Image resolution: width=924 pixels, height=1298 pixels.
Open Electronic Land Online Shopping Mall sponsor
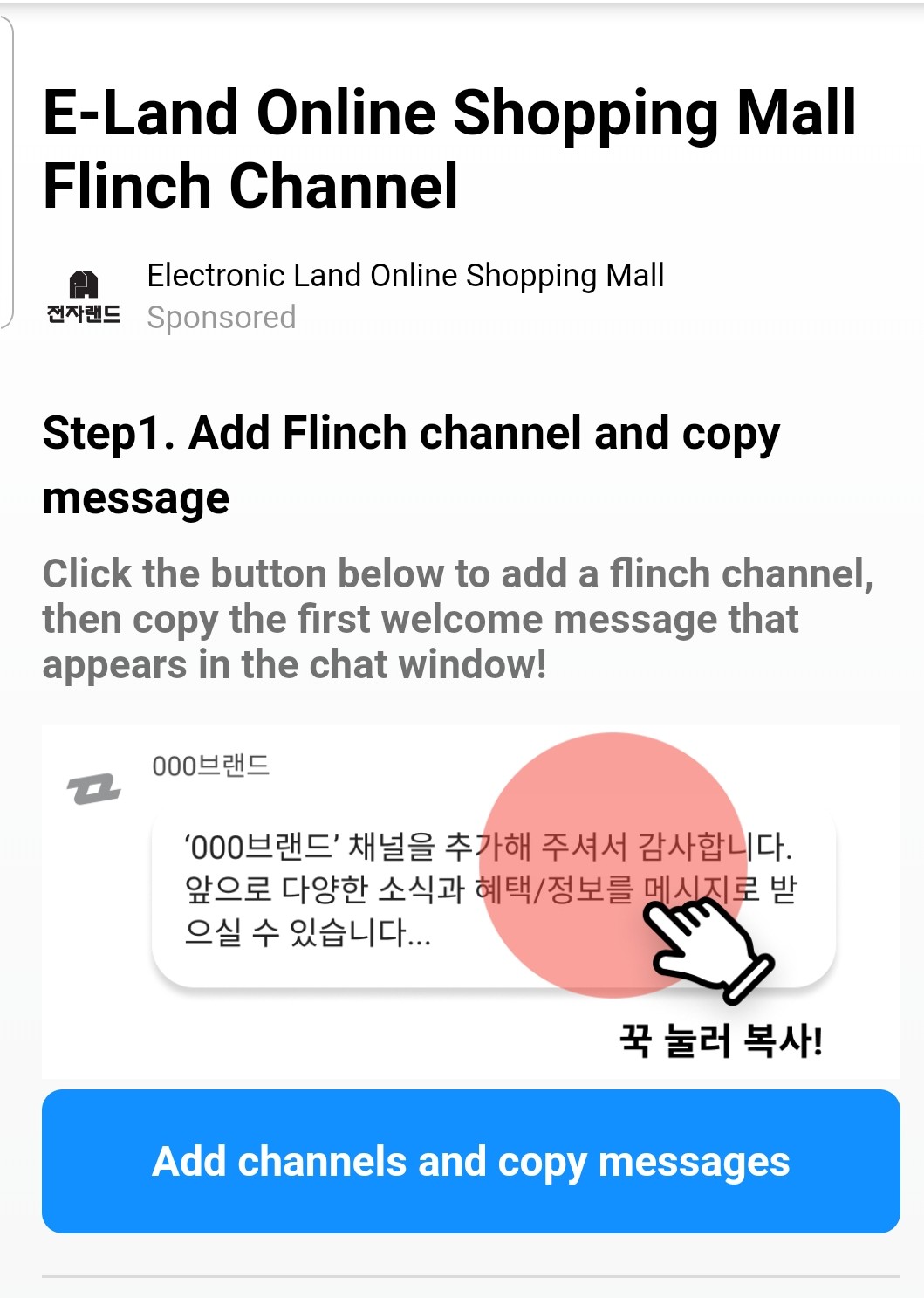coord(405,276)
